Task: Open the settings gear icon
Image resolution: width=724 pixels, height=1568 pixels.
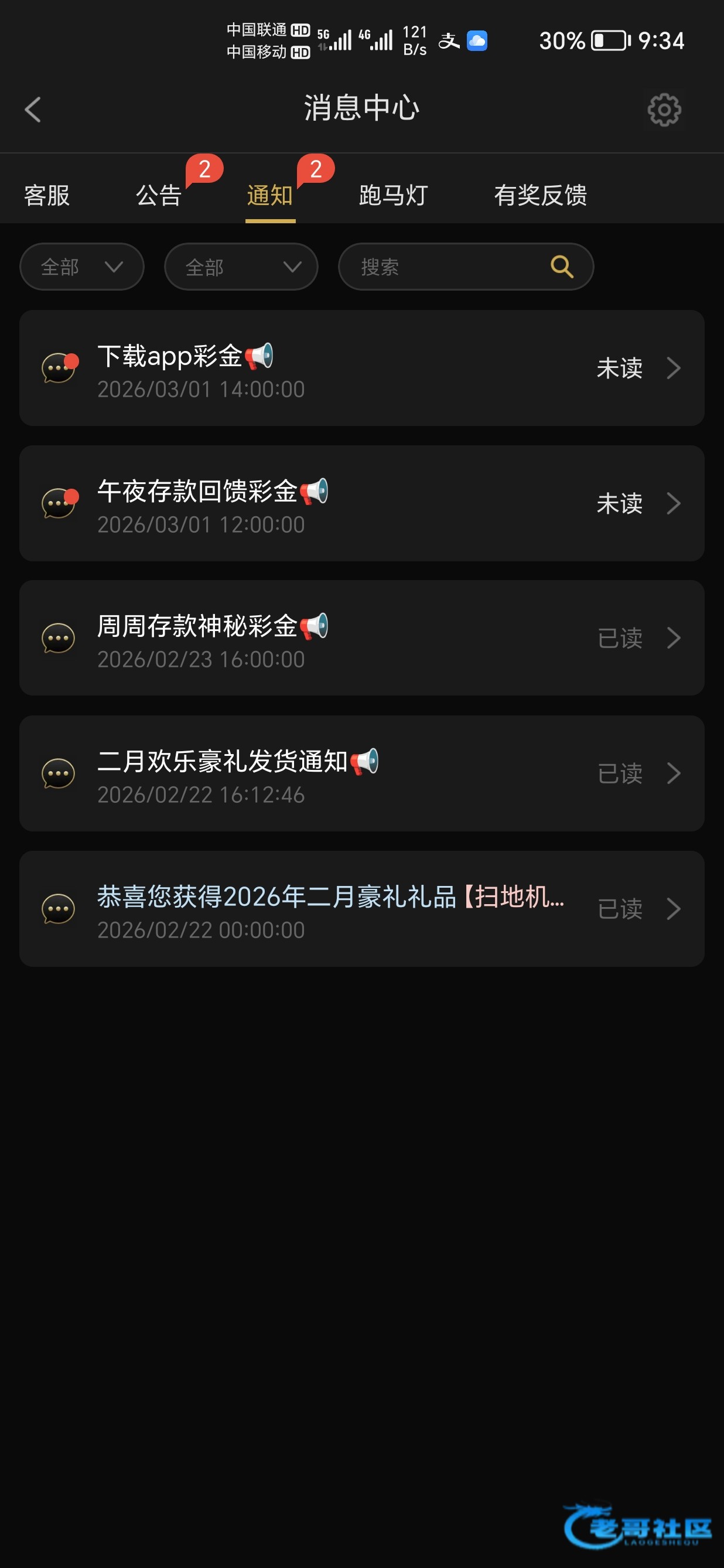Action: click(x=664, y=110)
